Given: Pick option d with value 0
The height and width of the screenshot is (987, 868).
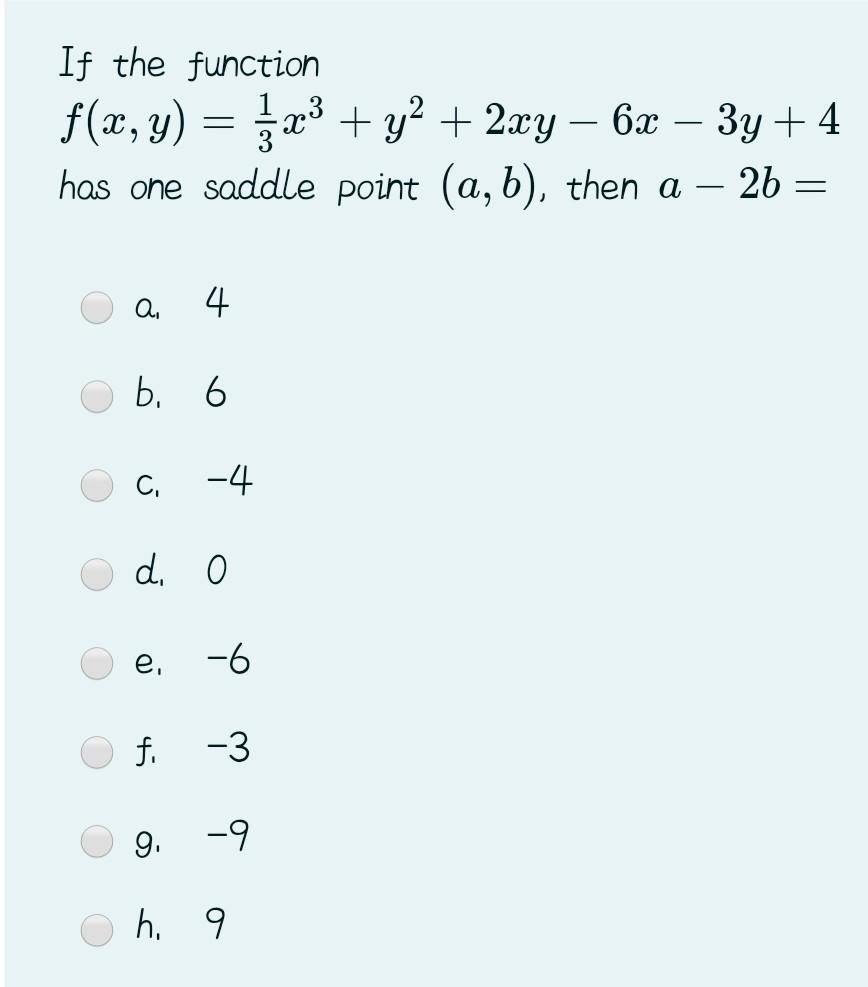Looking at the screenshot, I should click(97, 574).
